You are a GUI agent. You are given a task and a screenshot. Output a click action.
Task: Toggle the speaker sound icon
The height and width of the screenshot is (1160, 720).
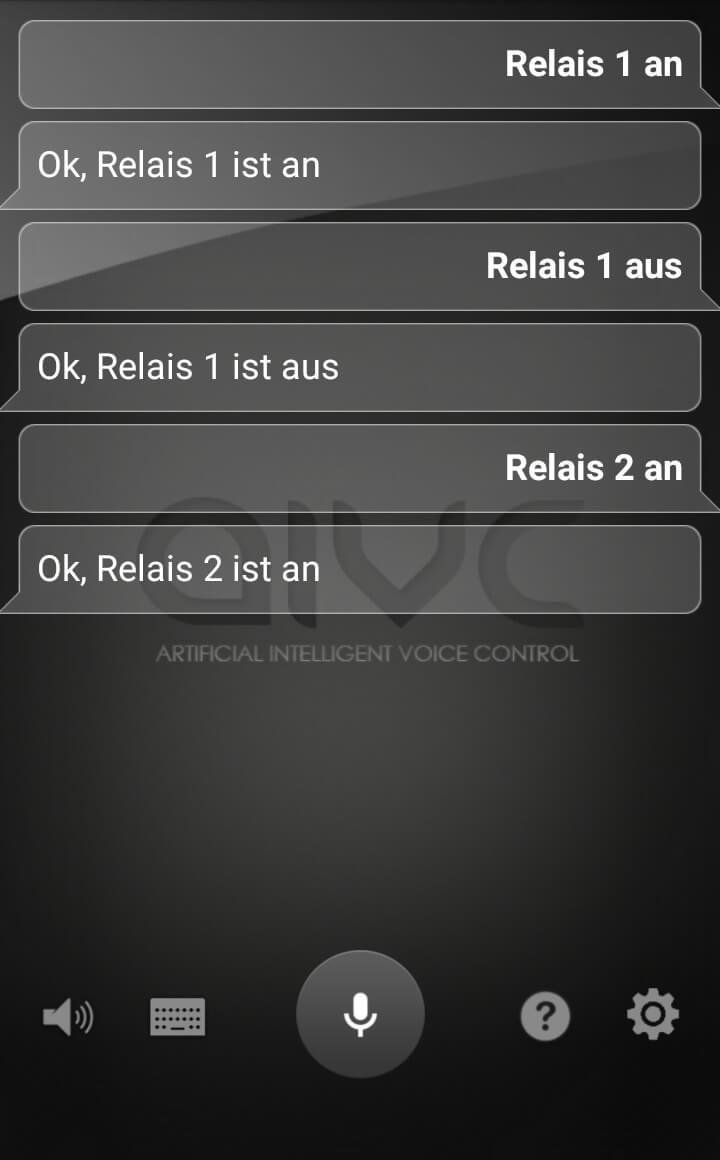[68, 1017]
